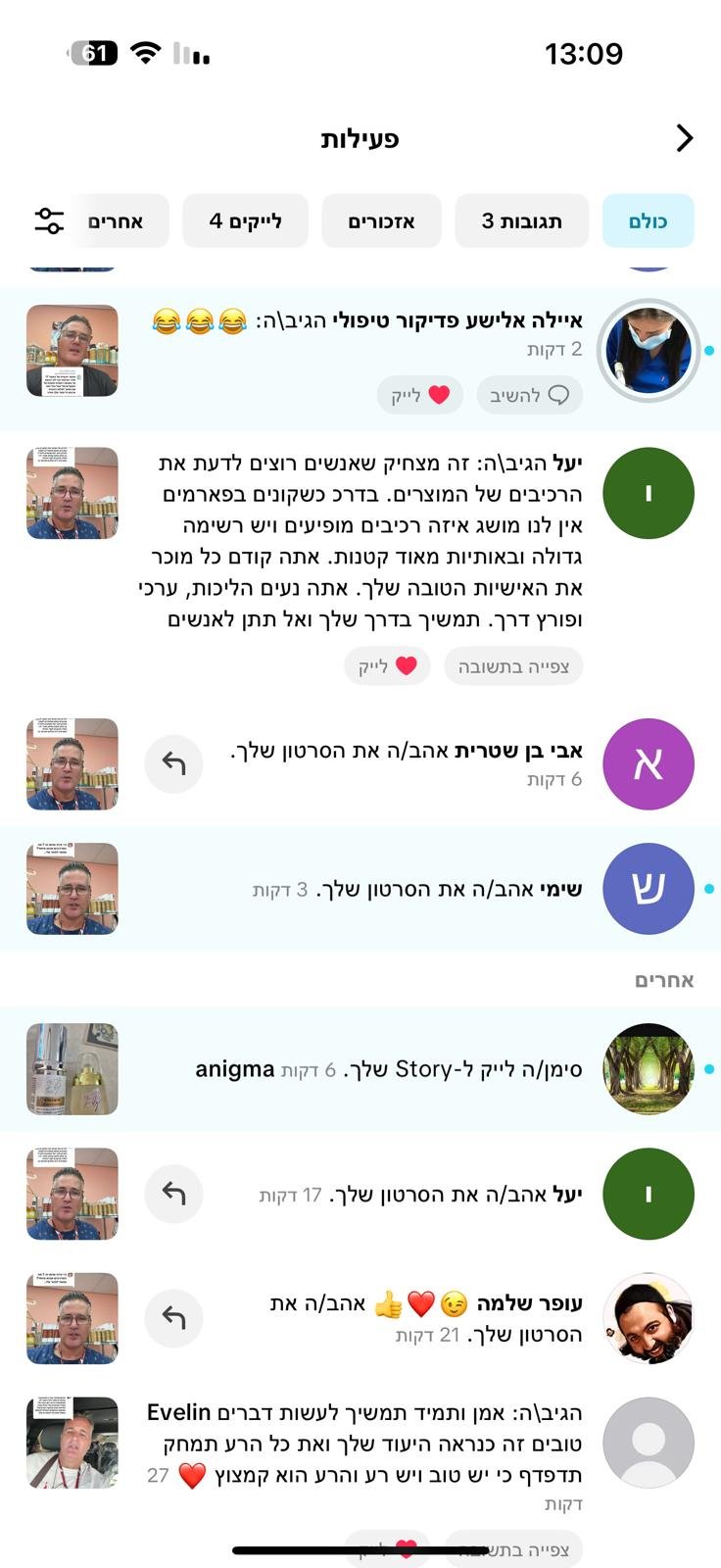Switch to the אחרים tab
This screenshot has height=1568, width=721.
coord(116,220)
